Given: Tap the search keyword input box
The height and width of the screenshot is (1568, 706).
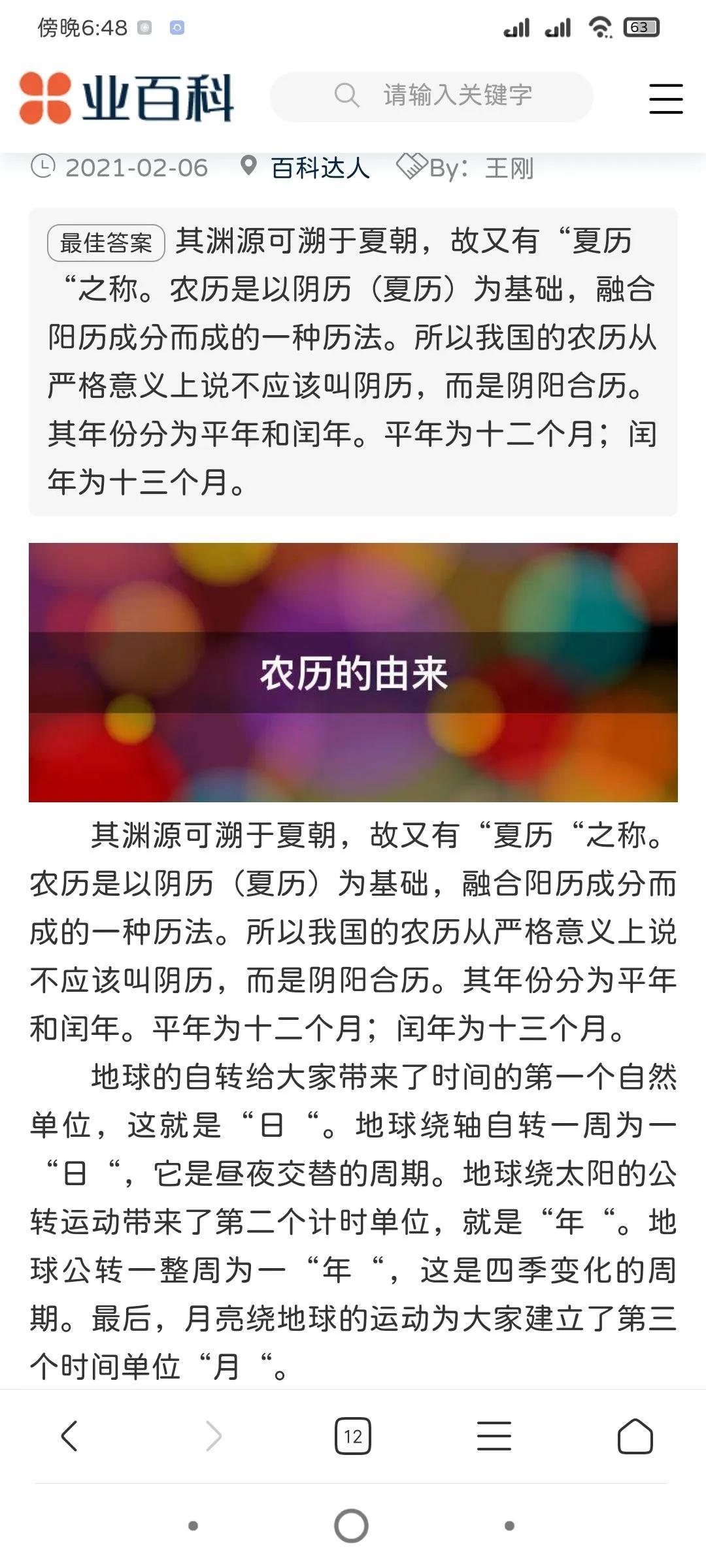Looking at the screenshot, I should pyautogui.click(x=456, y=95).
